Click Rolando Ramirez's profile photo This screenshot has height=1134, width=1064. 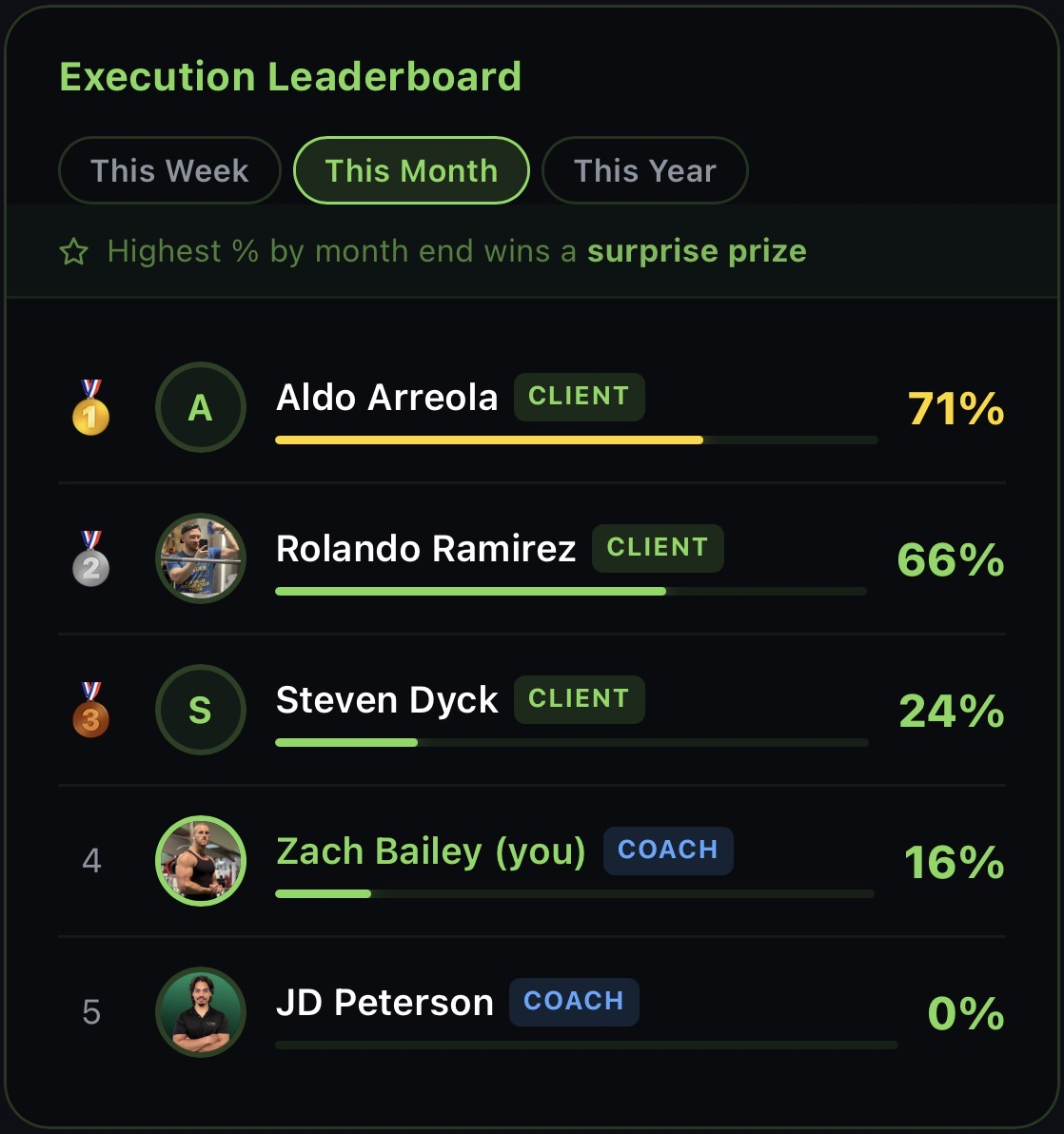point(200,558)
